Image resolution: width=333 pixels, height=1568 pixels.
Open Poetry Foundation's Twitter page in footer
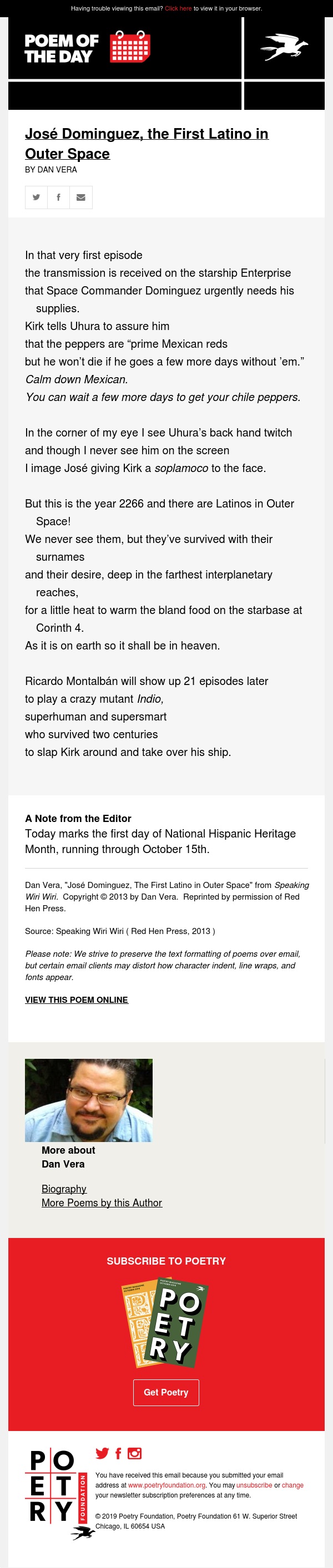click(x=102, y=1454)
